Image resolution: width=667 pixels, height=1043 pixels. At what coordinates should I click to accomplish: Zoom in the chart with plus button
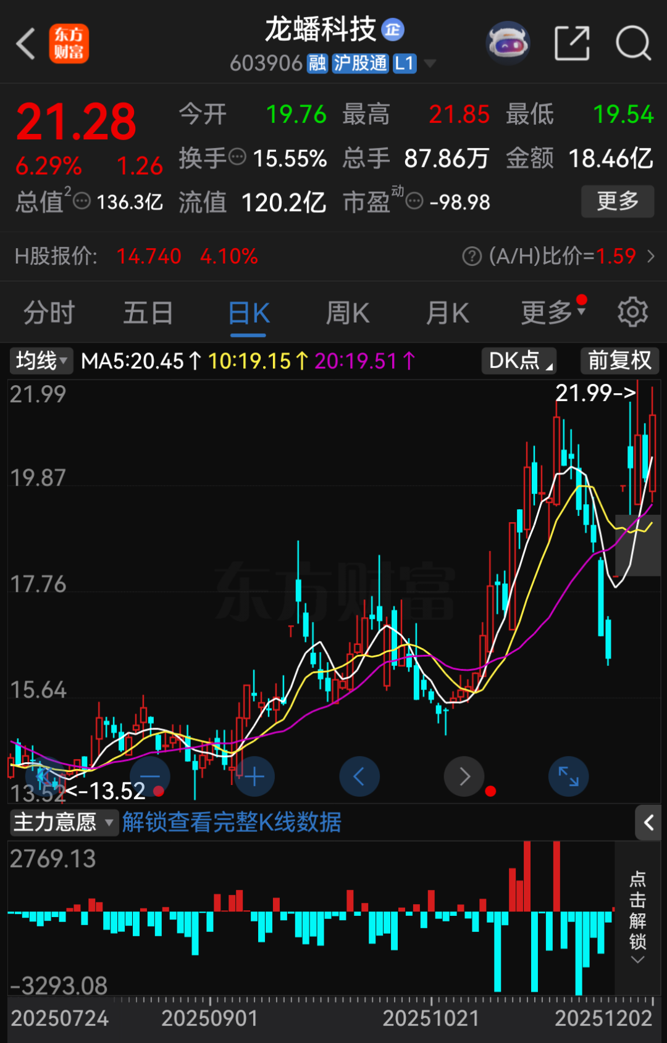tap(255, 776)
